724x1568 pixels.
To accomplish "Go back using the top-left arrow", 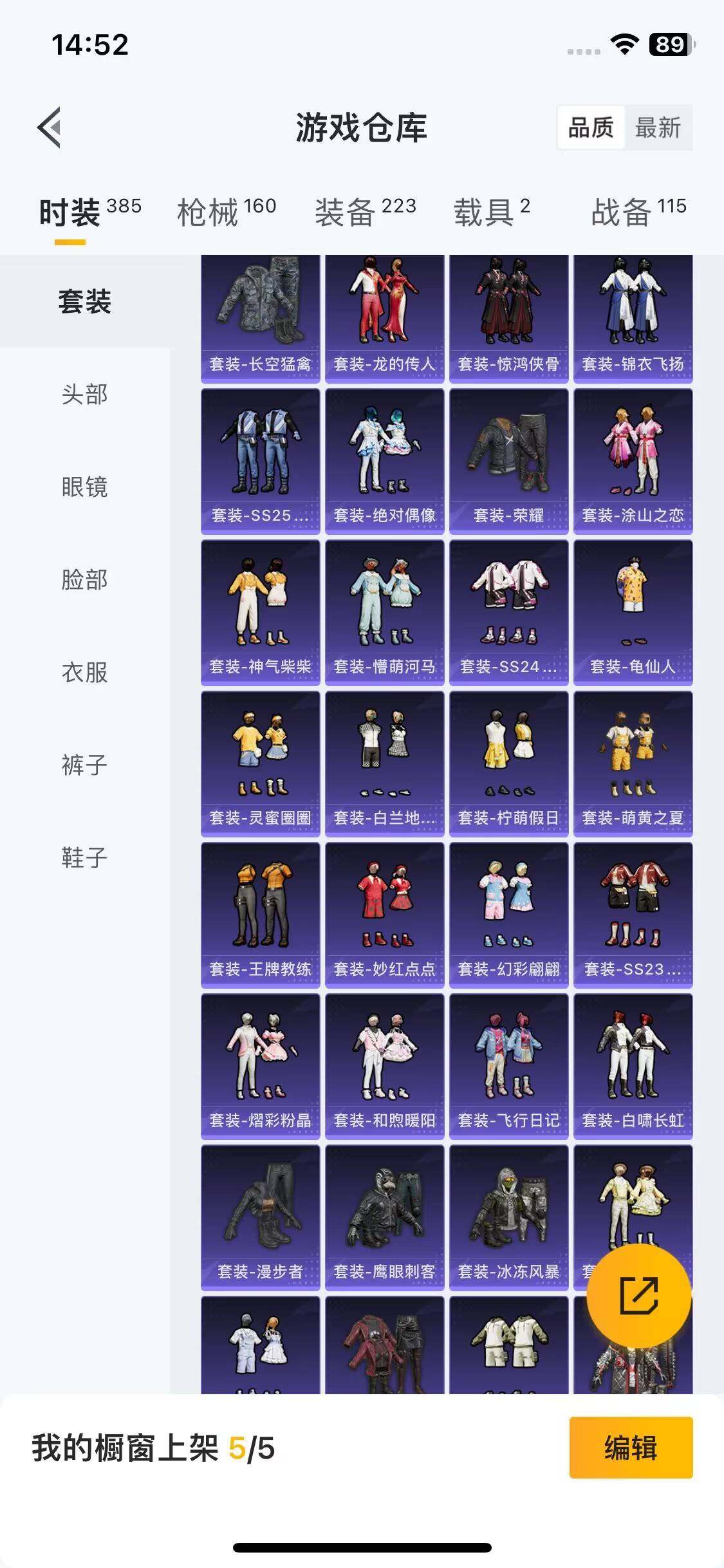I will 50,127.
